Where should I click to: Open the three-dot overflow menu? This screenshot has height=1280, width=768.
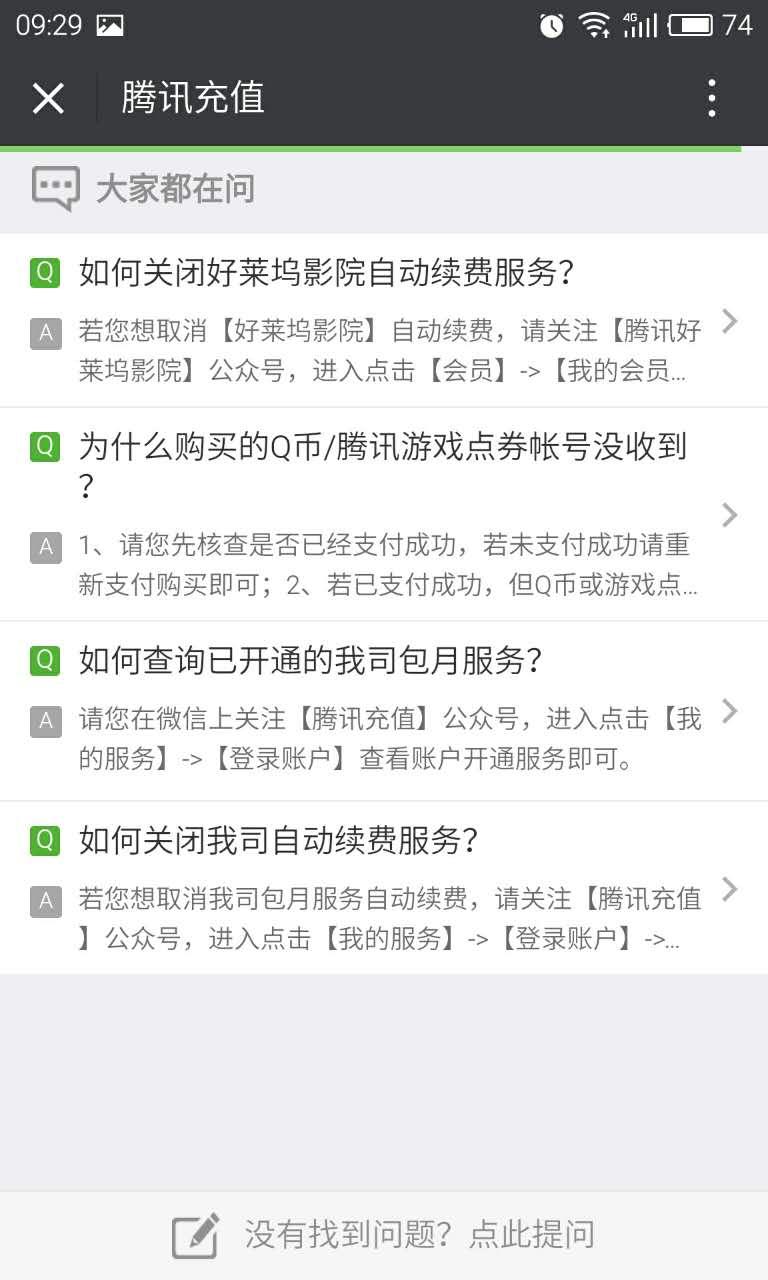tap(712, 98)
